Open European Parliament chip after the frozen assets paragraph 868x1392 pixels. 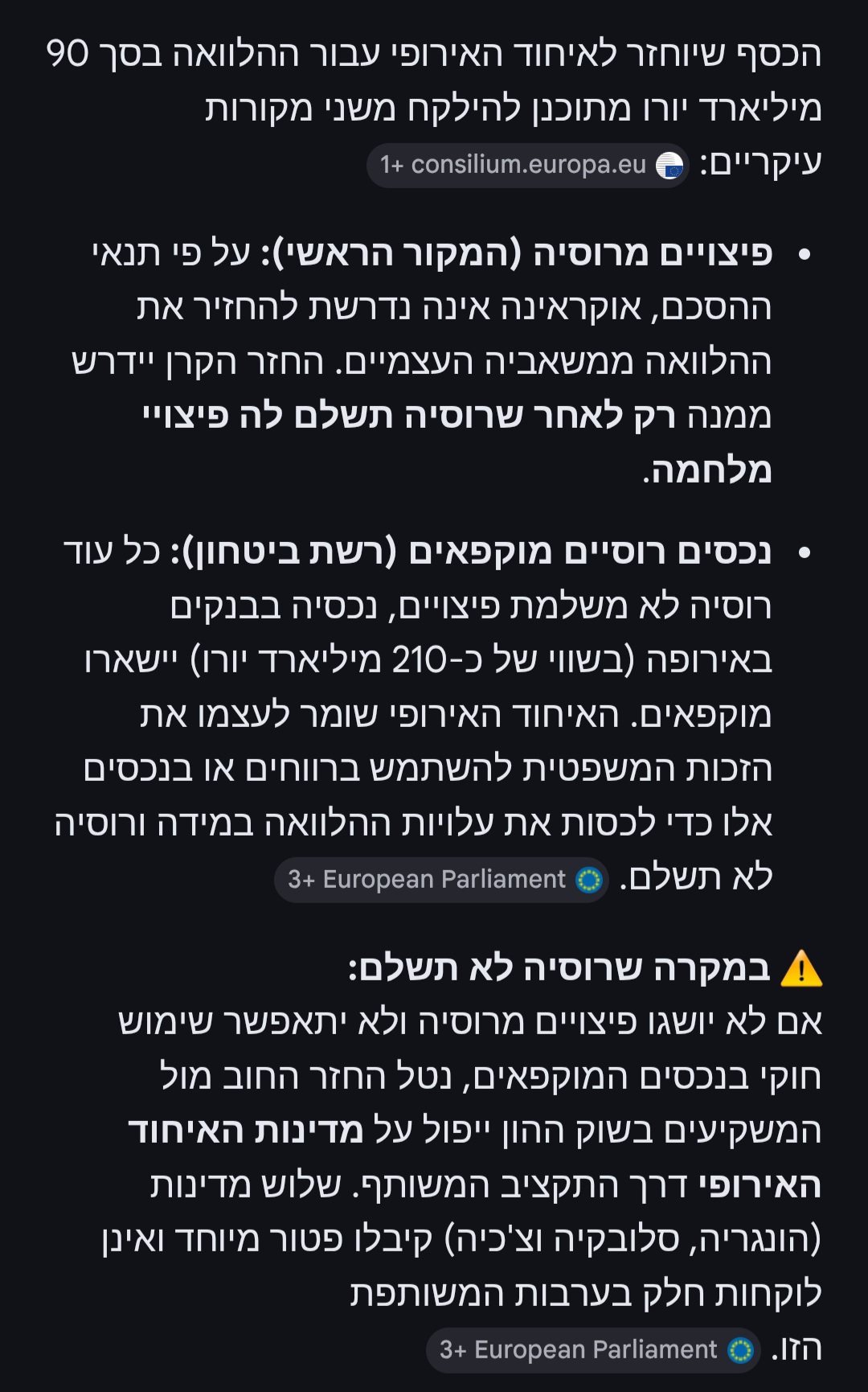pyautogui.click(x=441, y=880)
